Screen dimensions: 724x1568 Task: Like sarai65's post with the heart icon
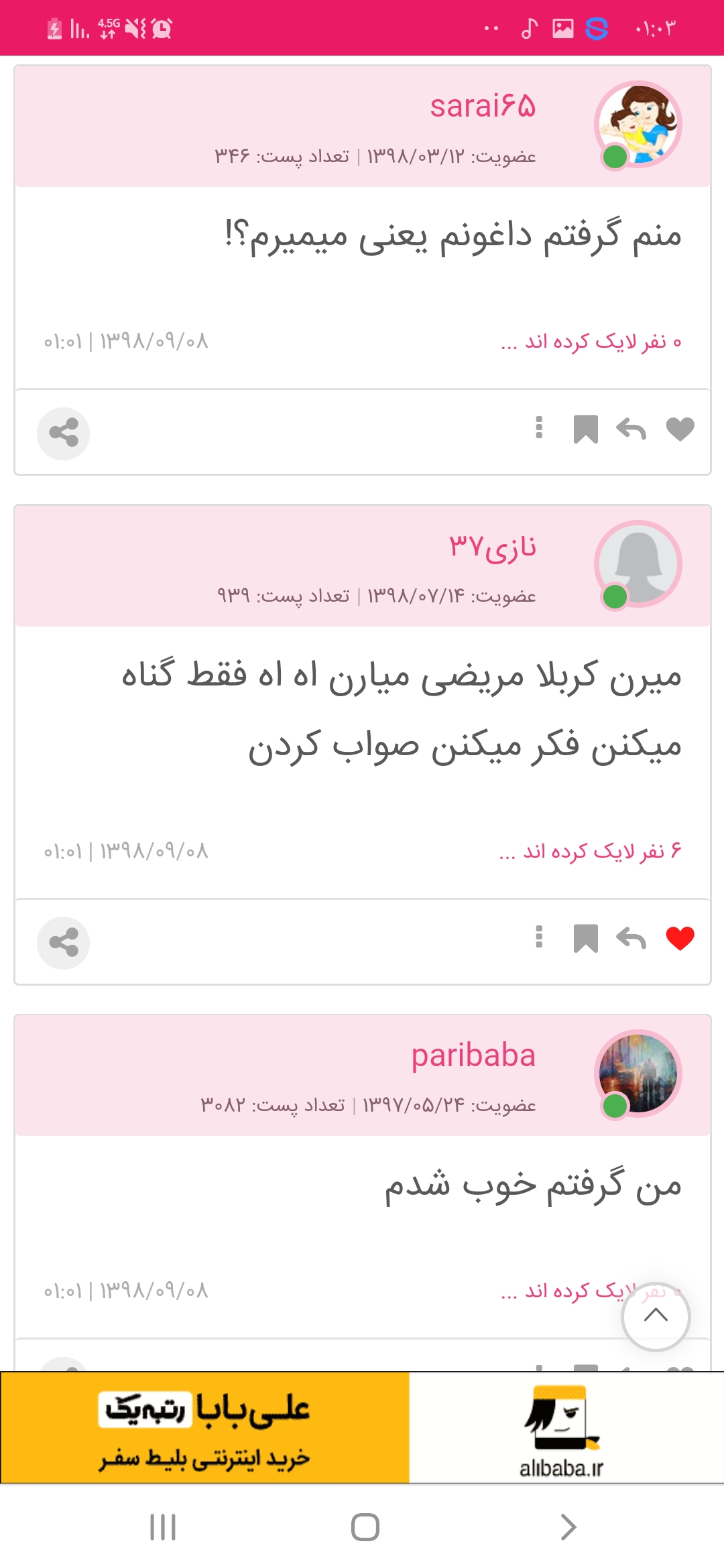[x=680, y=430]
